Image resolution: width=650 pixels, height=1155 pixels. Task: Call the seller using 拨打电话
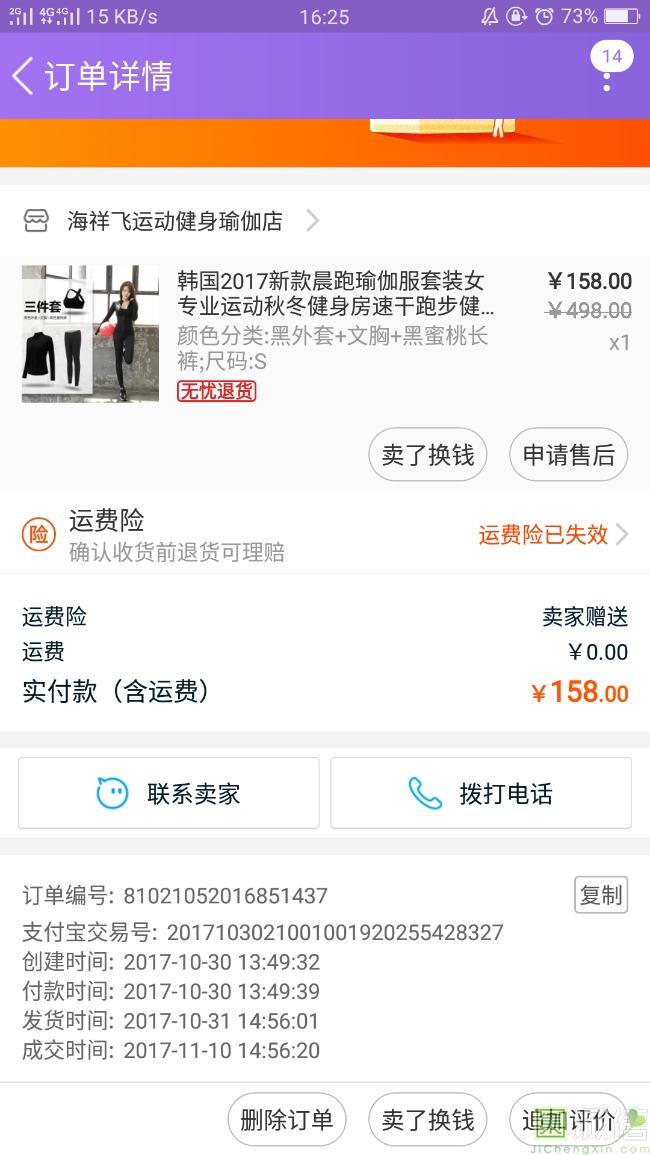(x=481, y=794)
